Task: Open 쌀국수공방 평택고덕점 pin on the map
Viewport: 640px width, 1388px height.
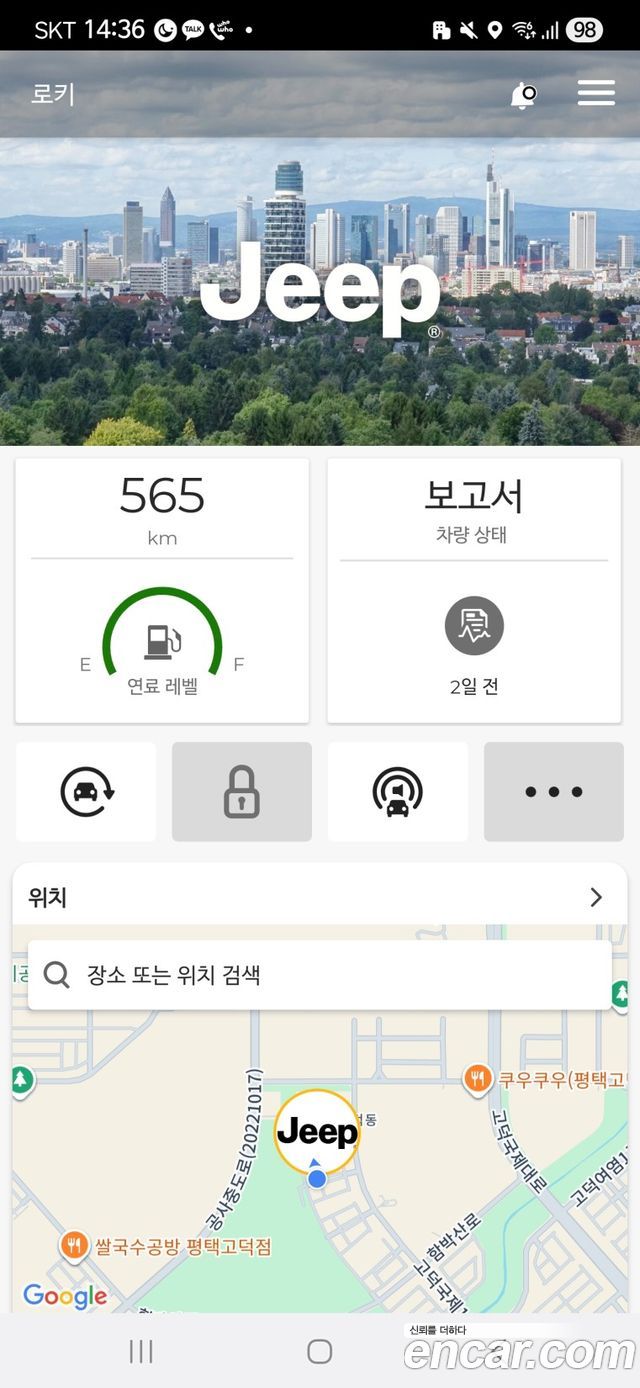Action: click(73, 1246)
